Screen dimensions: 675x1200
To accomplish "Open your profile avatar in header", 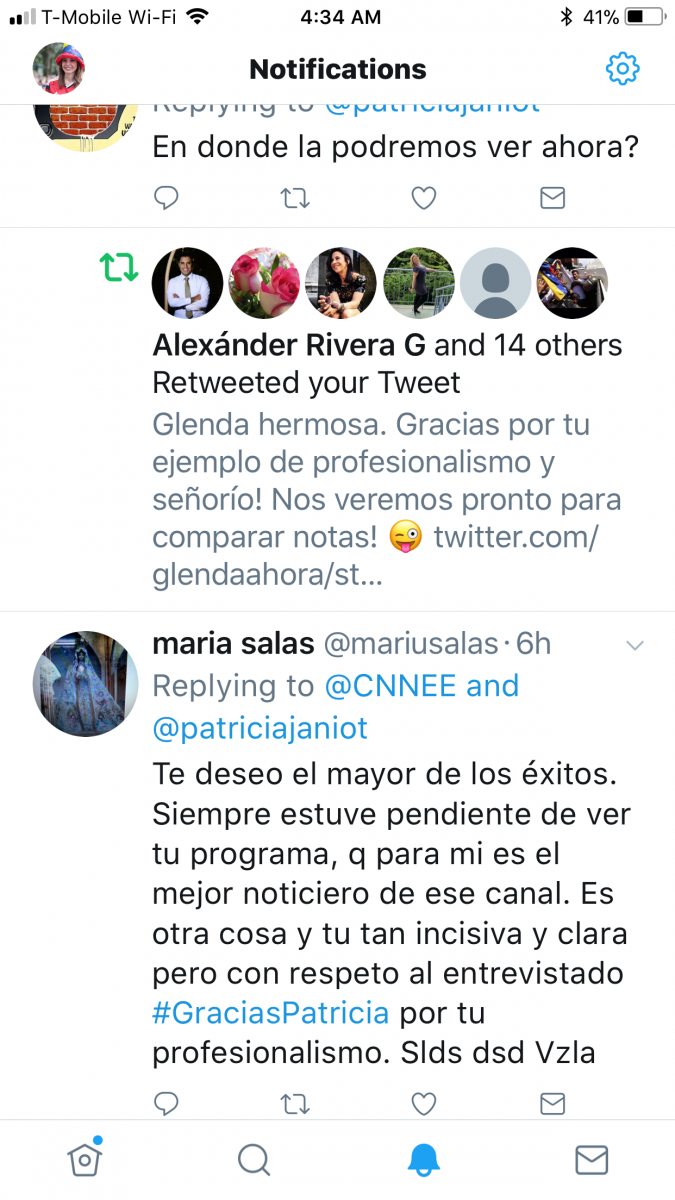I will pyautogui.click(x=59, y=69).
